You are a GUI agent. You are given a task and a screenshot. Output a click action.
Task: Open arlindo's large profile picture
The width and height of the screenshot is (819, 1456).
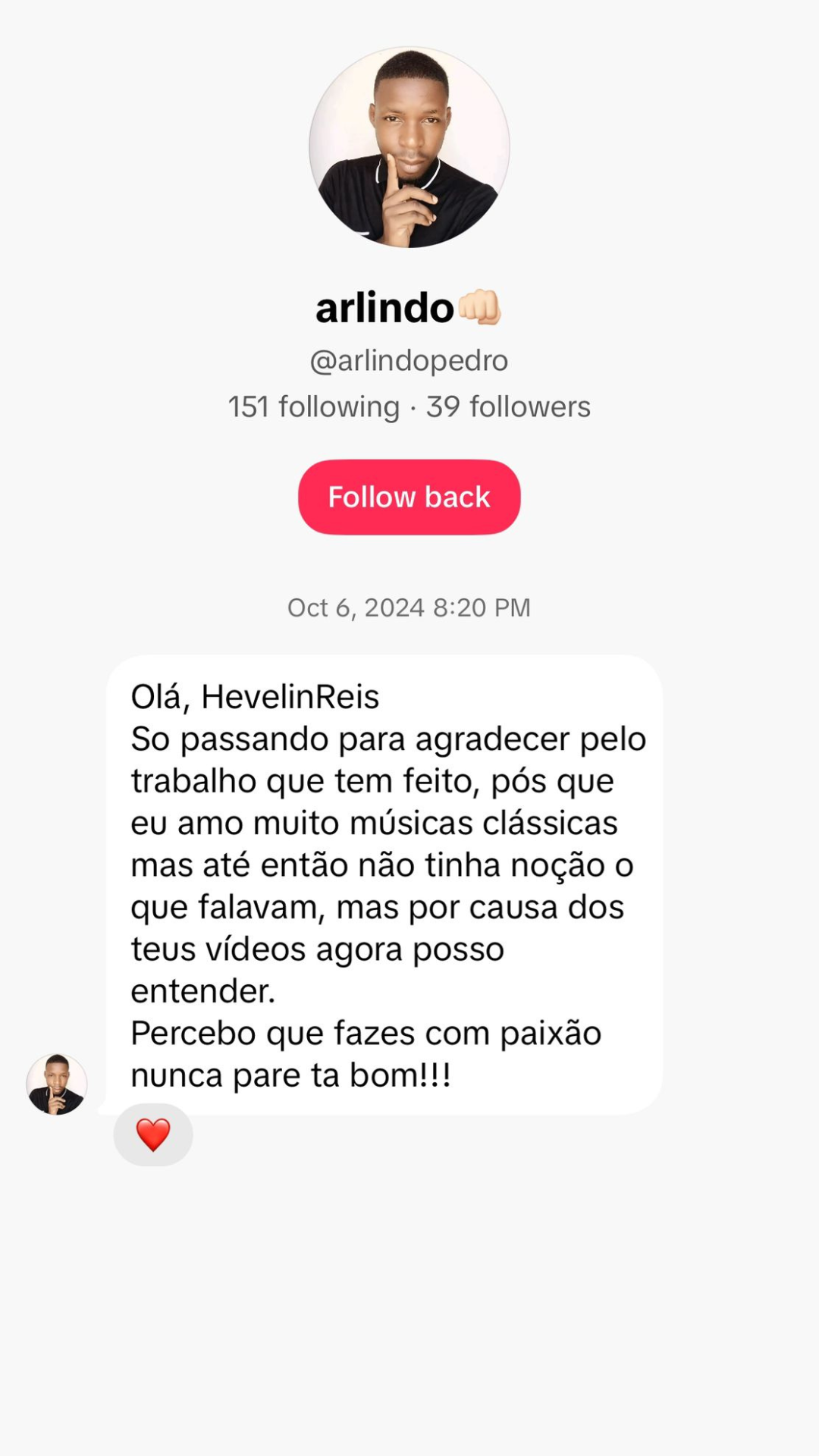(x=409, y=147)
